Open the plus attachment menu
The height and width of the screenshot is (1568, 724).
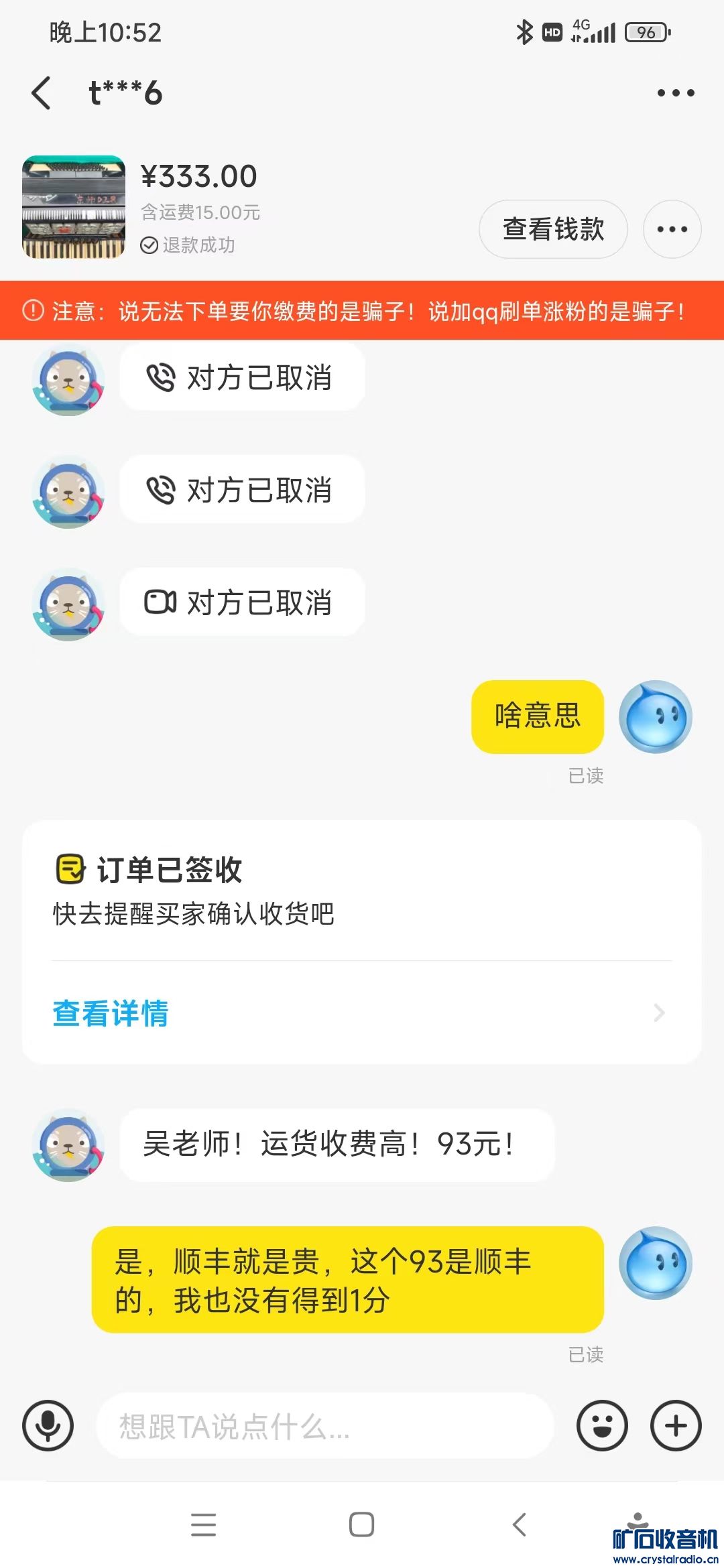[676, 1426]
